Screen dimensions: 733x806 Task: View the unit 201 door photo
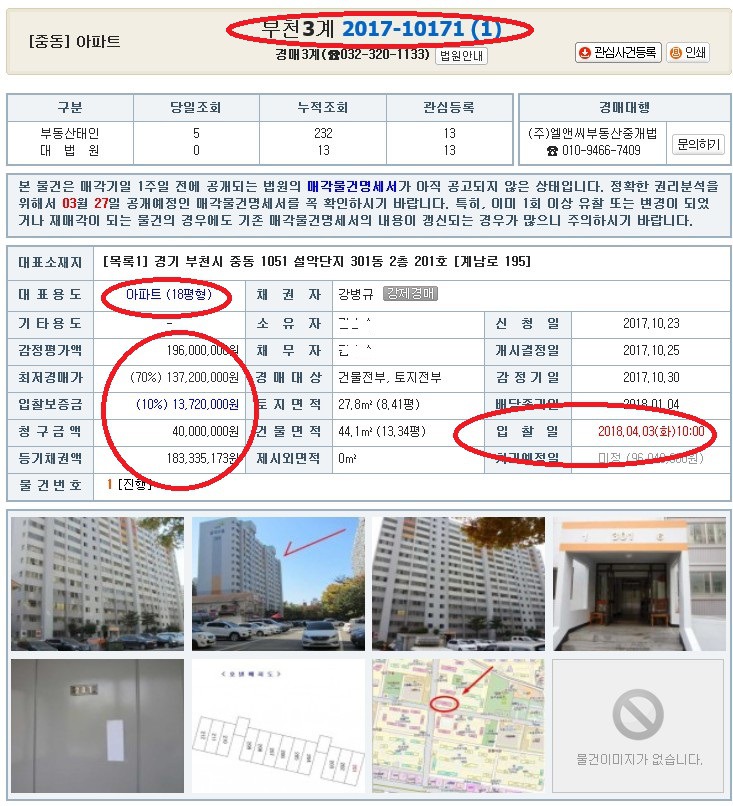click(97, 724)
